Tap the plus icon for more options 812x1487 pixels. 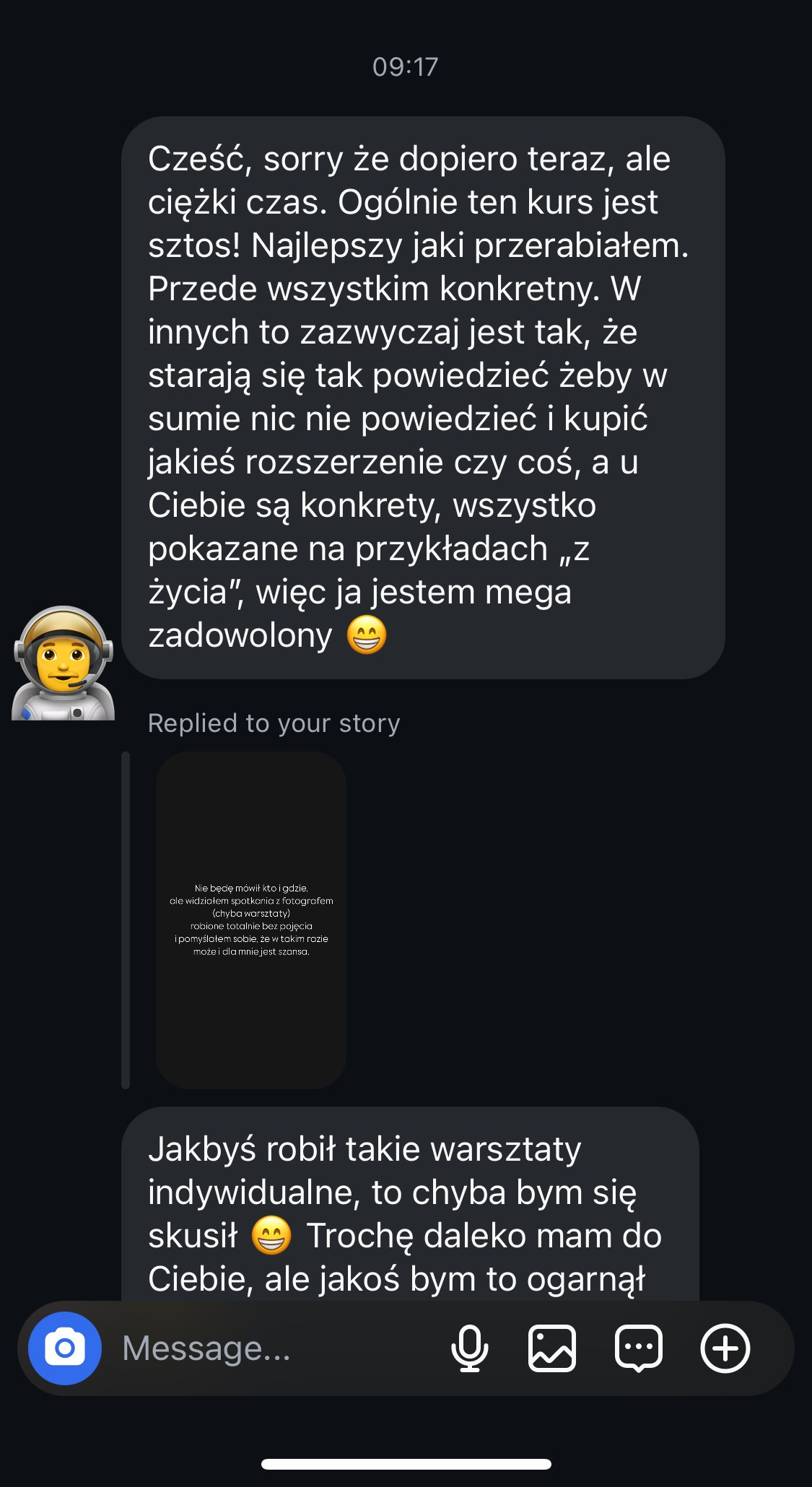(725, 1348)
